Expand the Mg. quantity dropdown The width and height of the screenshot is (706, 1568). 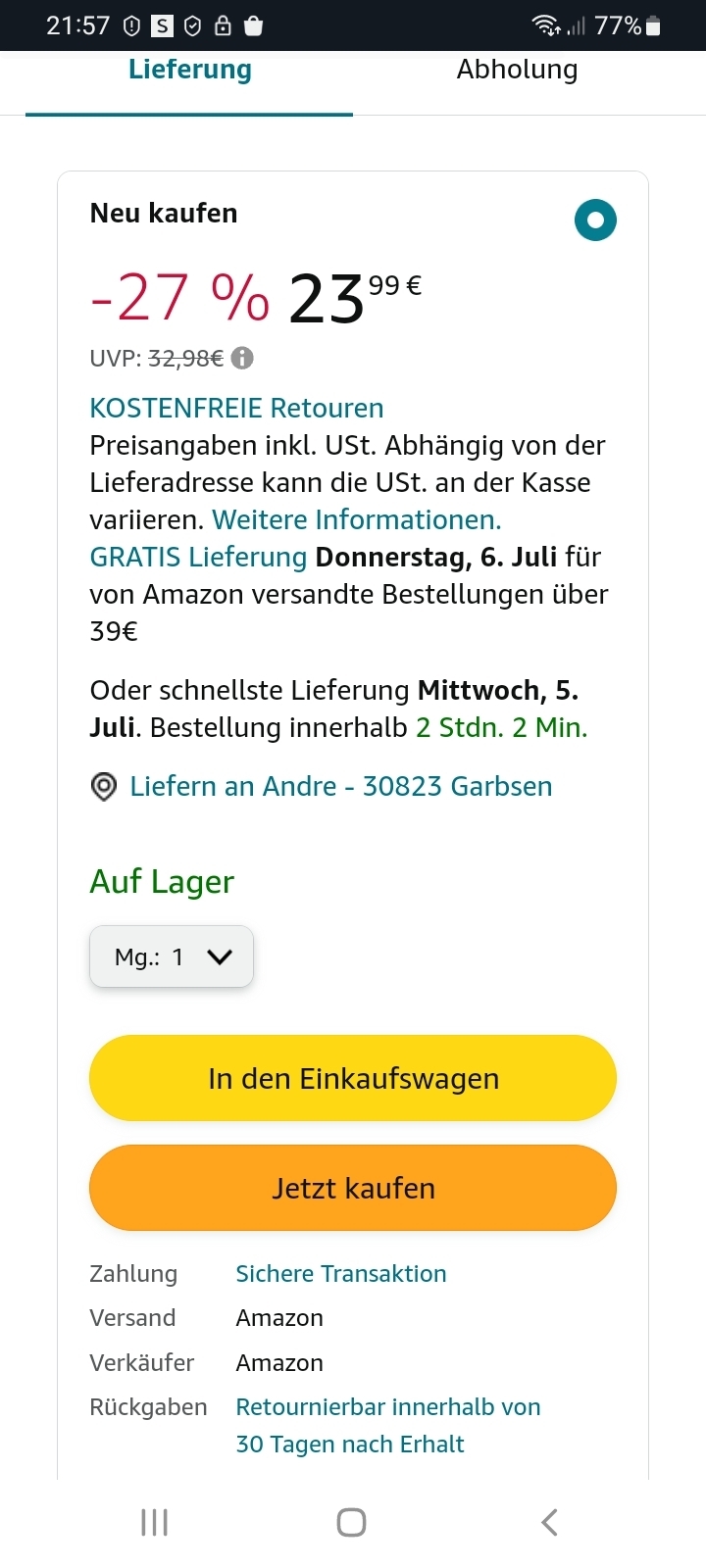coord(172,956)
